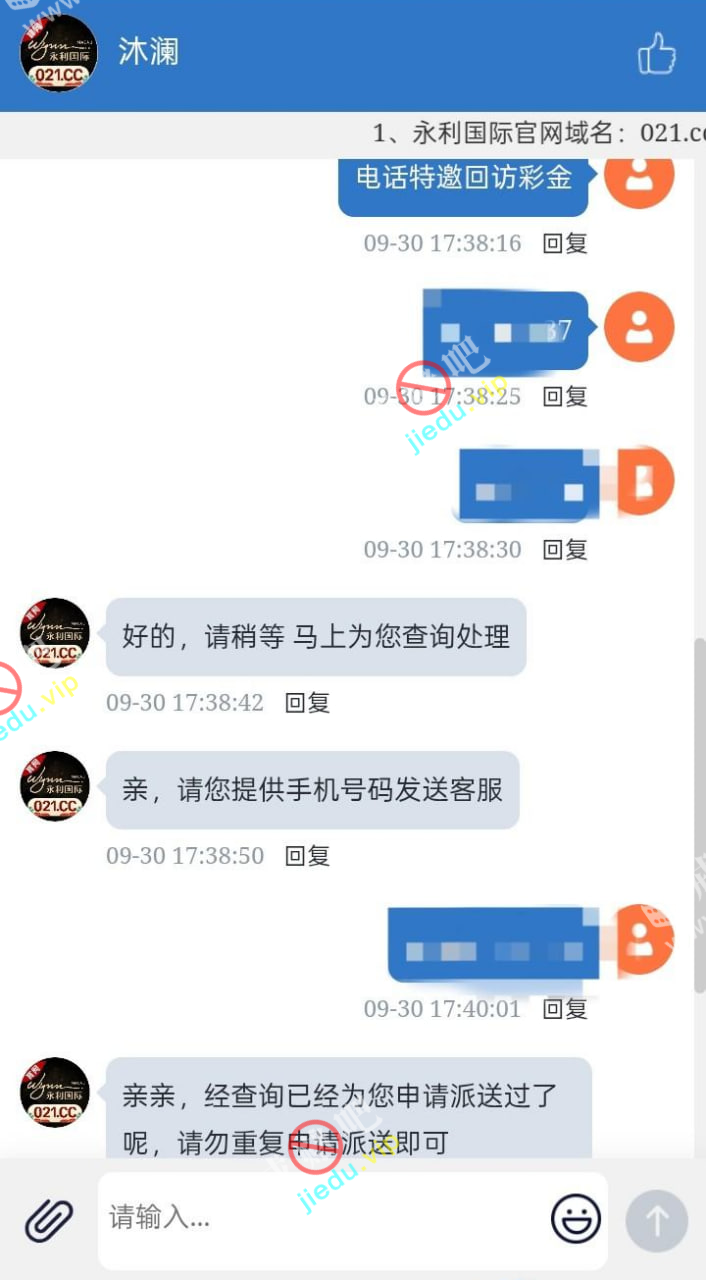Viewport: 706px width, 1280px height.
Task: Reply to 请您提供手机号码 message
Action: [307, 856]
